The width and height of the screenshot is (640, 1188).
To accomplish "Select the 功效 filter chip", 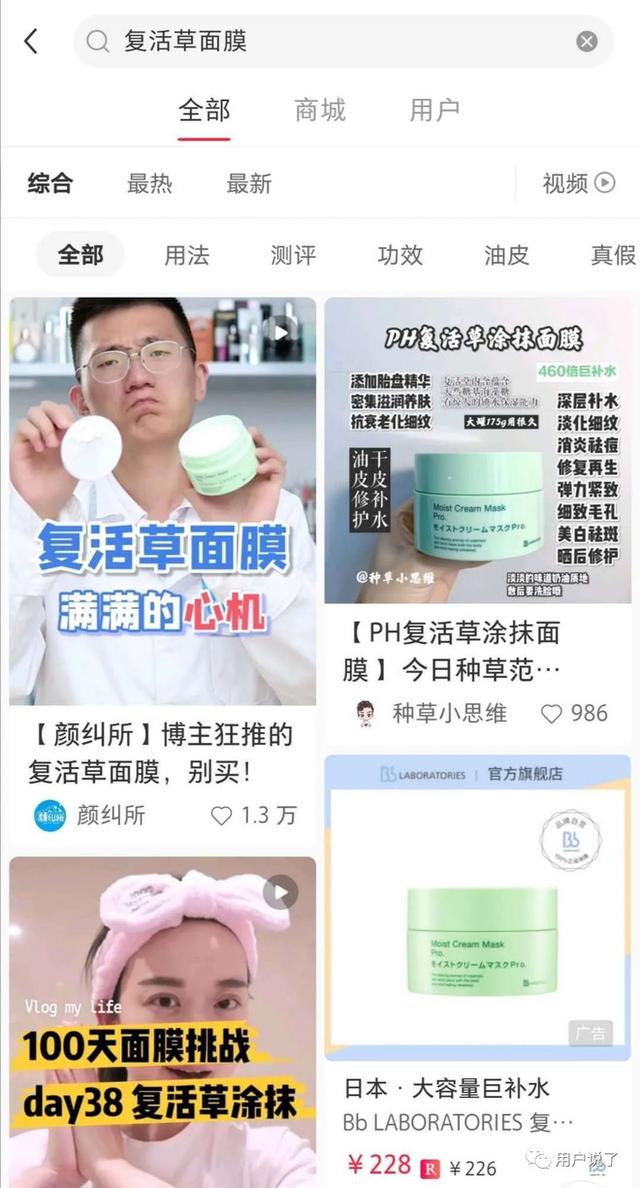I will [400, 255].
